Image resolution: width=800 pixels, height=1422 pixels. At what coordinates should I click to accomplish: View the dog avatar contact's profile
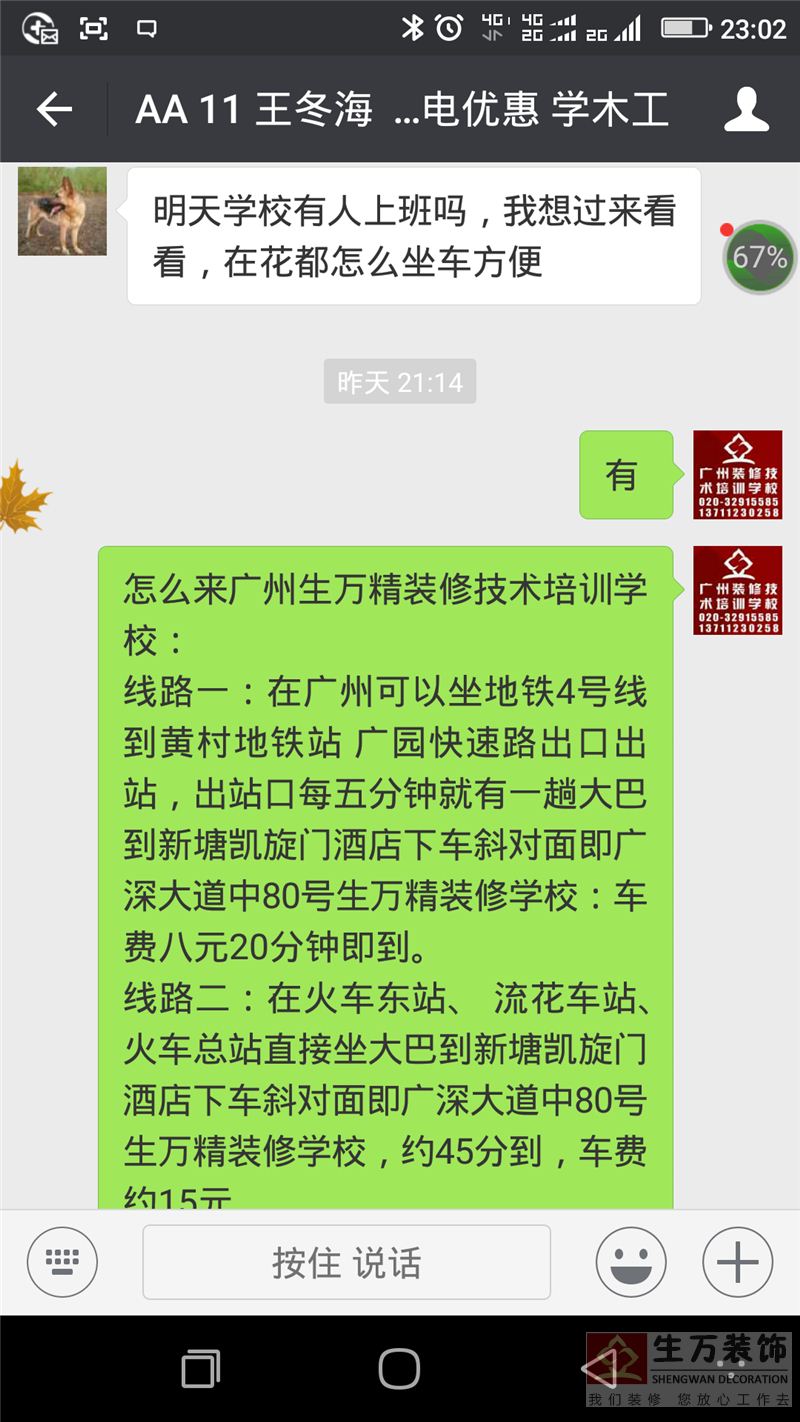pos(62,211)
